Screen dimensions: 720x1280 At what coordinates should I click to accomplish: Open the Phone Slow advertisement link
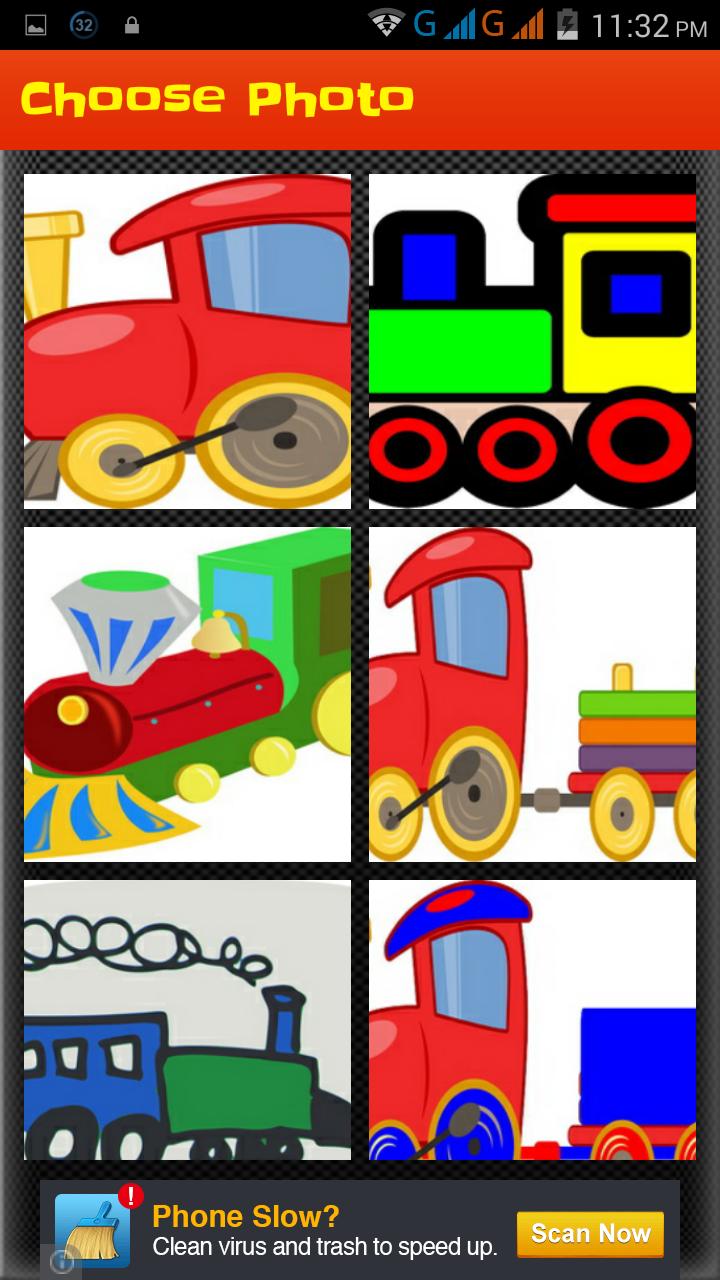coord(246,1216)
